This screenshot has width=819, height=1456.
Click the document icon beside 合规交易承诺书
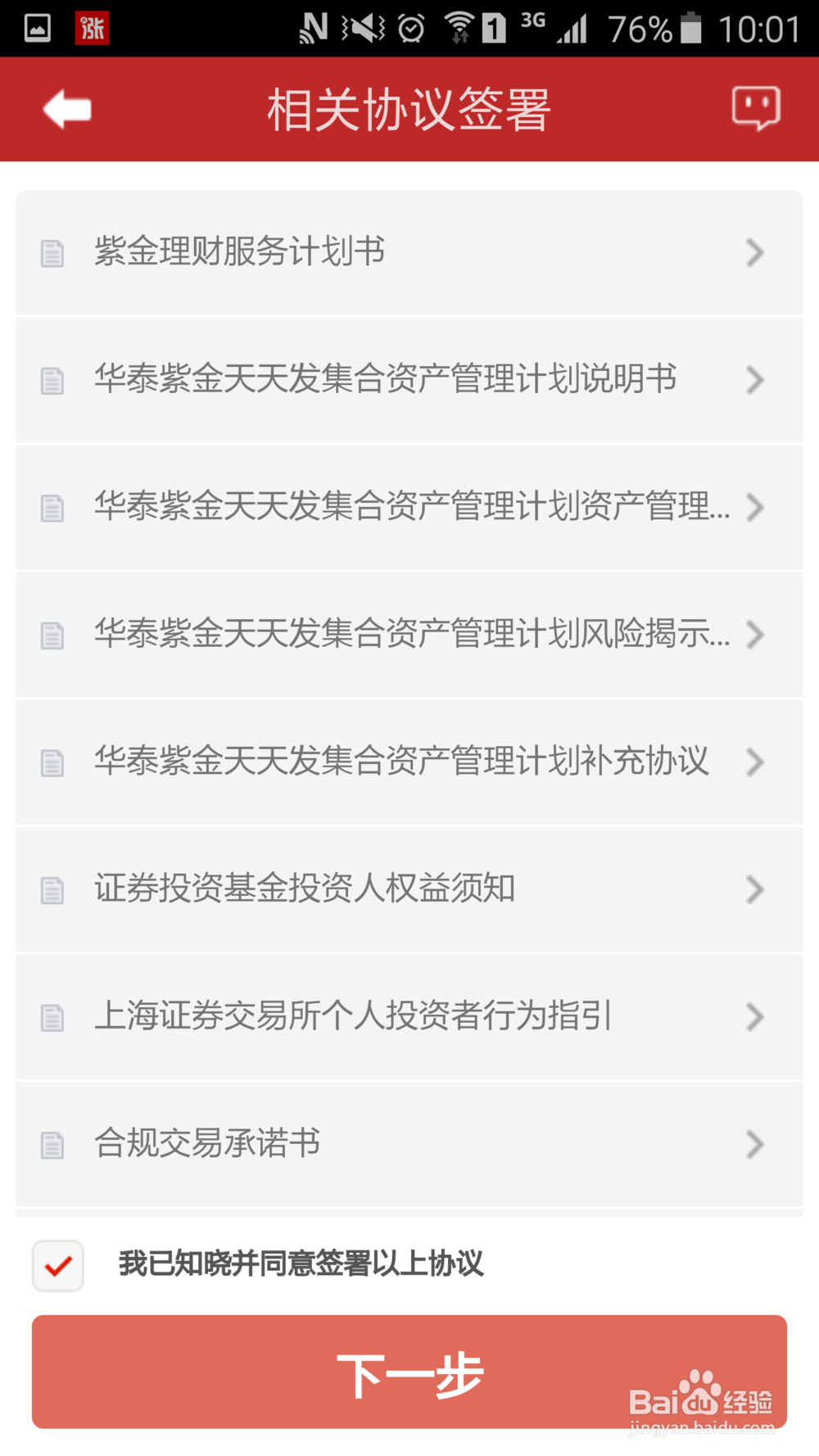point(52,1145)
